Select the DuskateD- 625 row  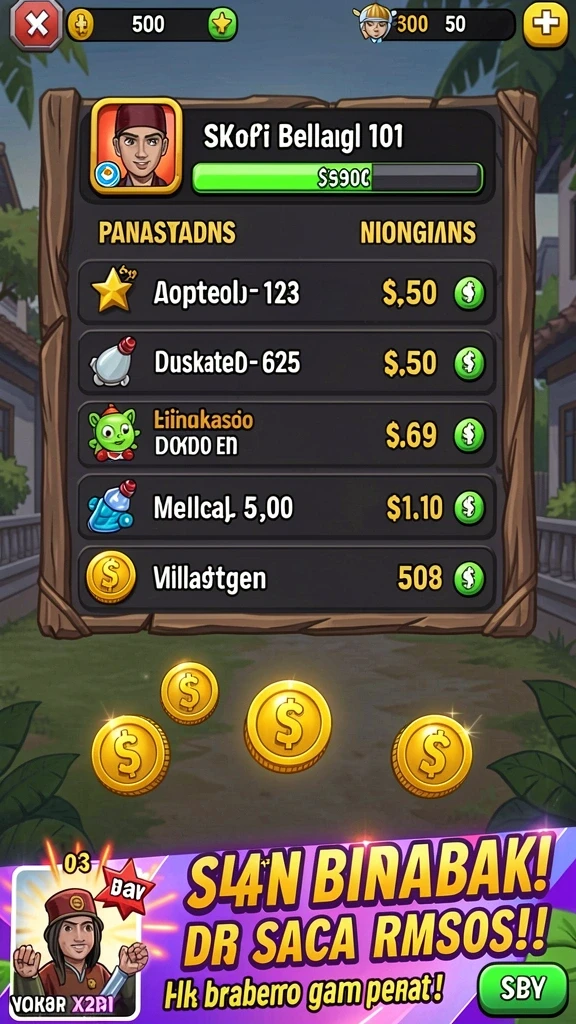point(287,362)
